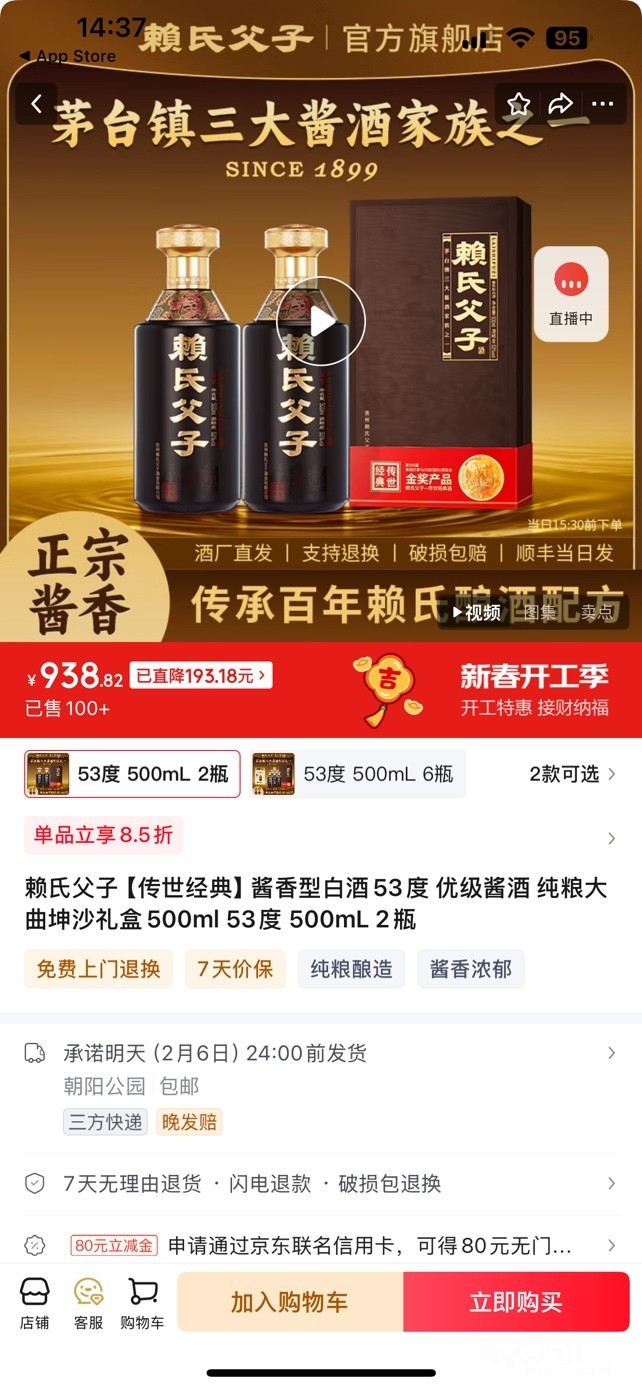Tap 加入购物车 to add to cart
Screen dimensions: 642x1389
[290, 1302]
